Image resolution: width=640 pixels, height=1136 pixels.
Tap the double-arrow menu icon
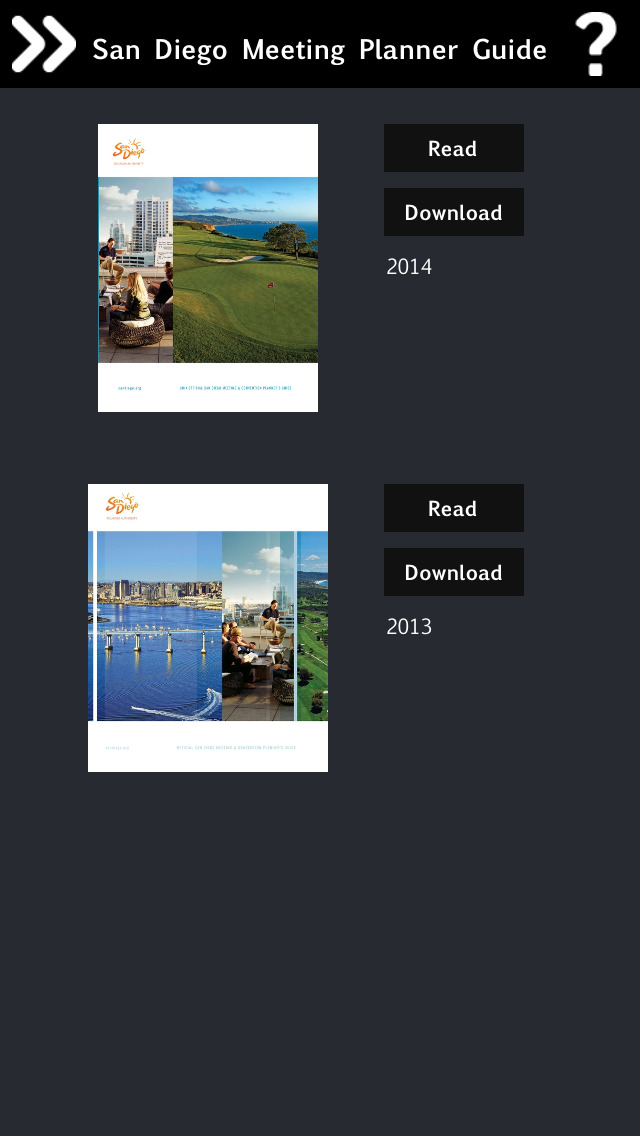click(x=44, y=45)
